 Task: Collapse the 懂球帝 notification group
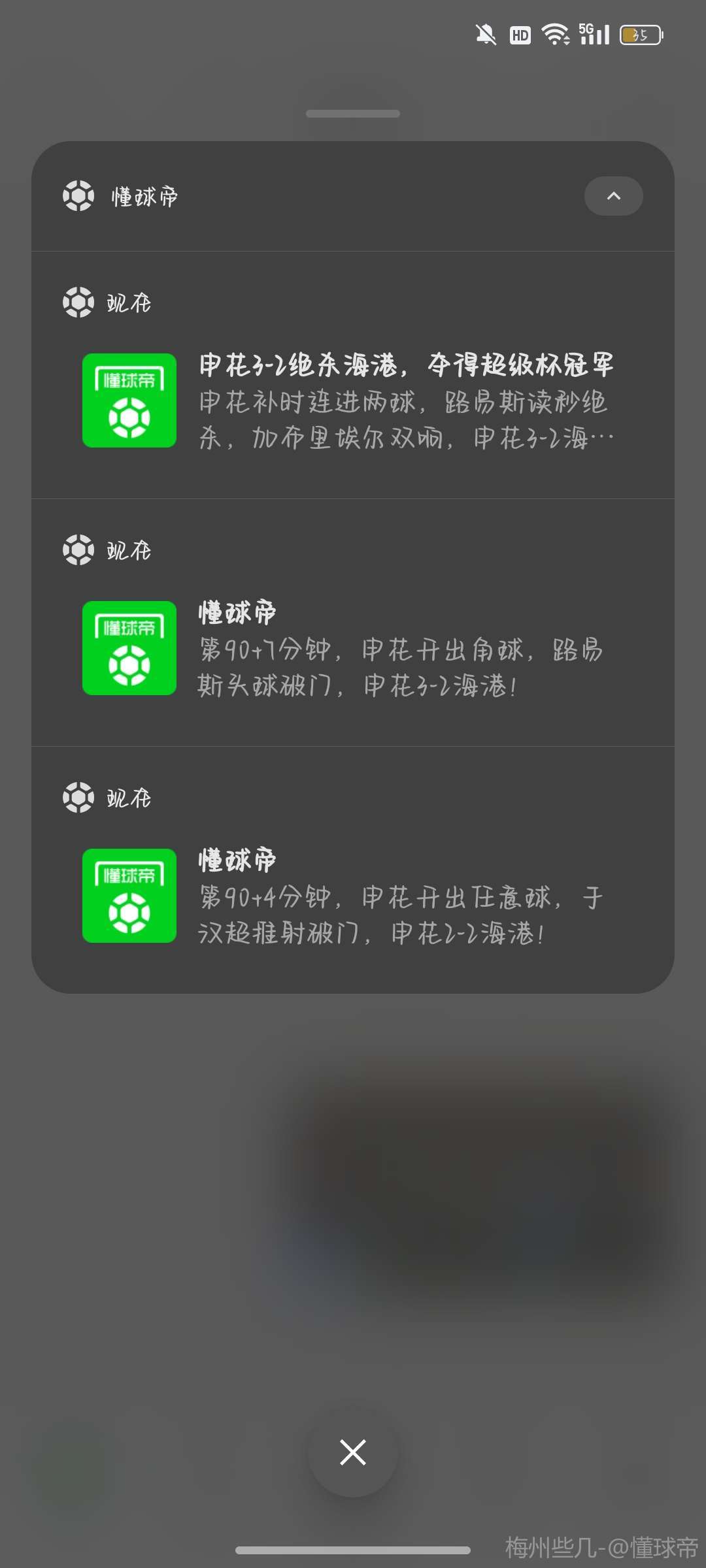pos(613,196)
